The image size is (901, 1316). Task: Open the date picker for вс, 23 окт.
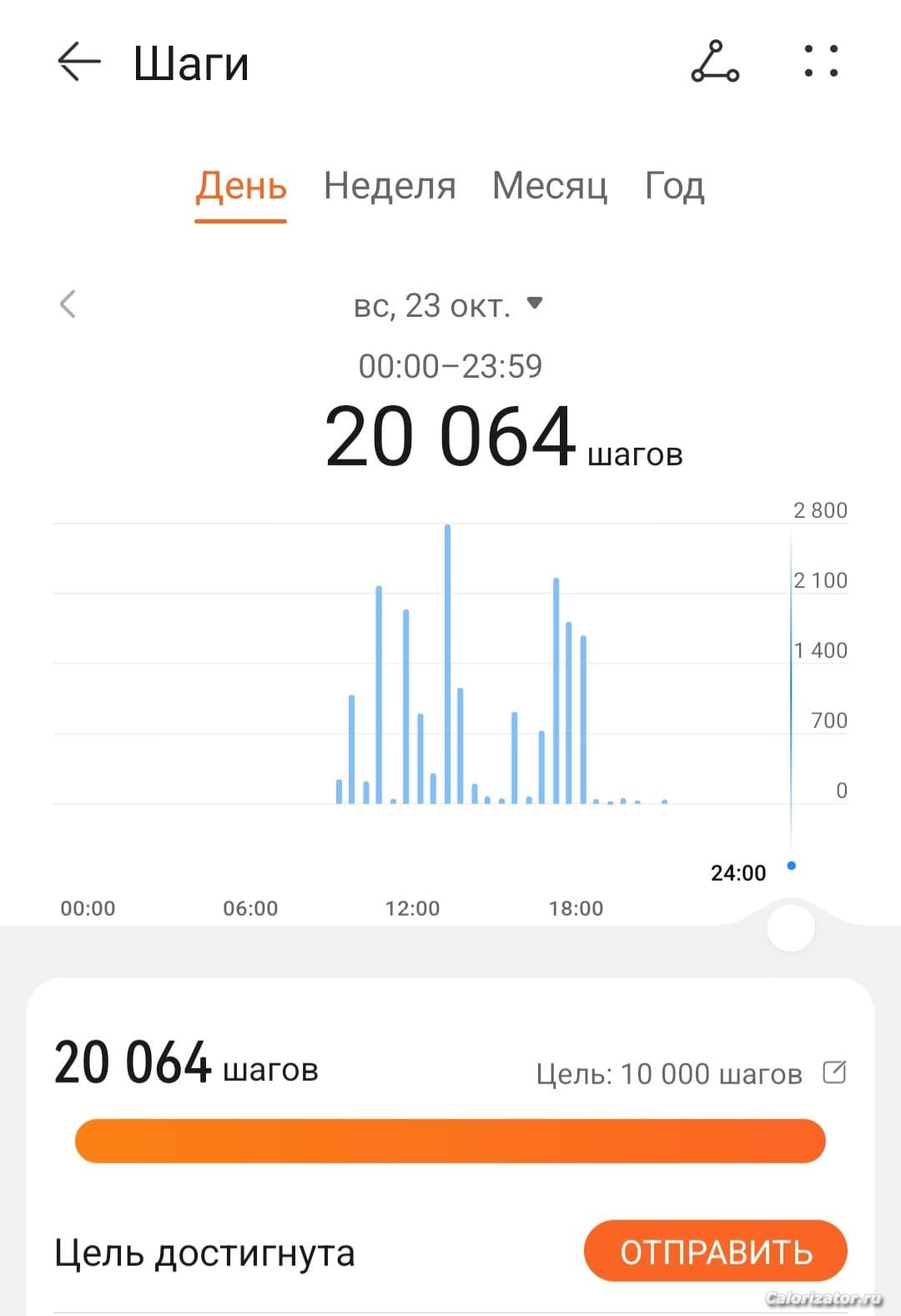click(449, 306)
